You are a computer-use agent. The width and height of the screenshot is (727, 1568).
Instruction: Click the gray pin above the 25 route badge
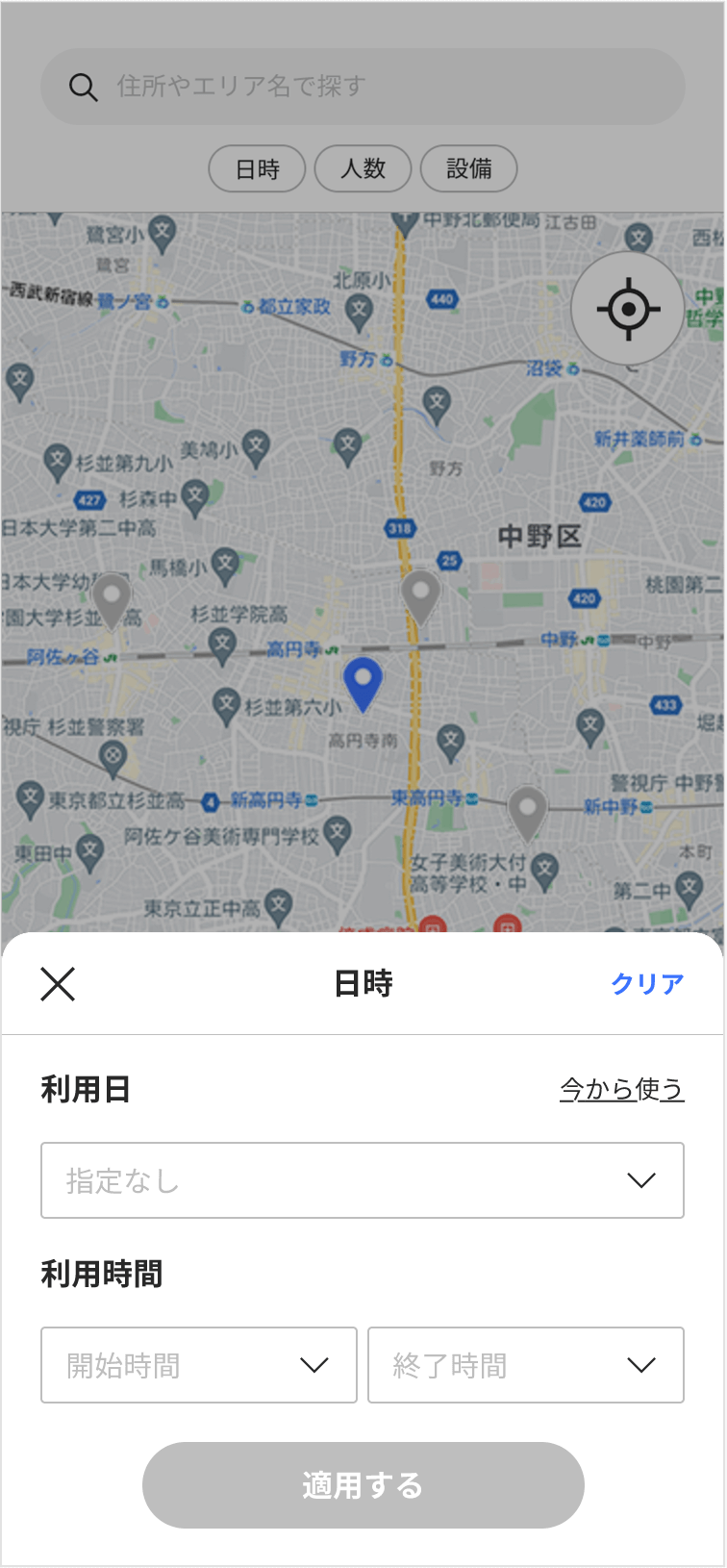click(x=420, y=592)
